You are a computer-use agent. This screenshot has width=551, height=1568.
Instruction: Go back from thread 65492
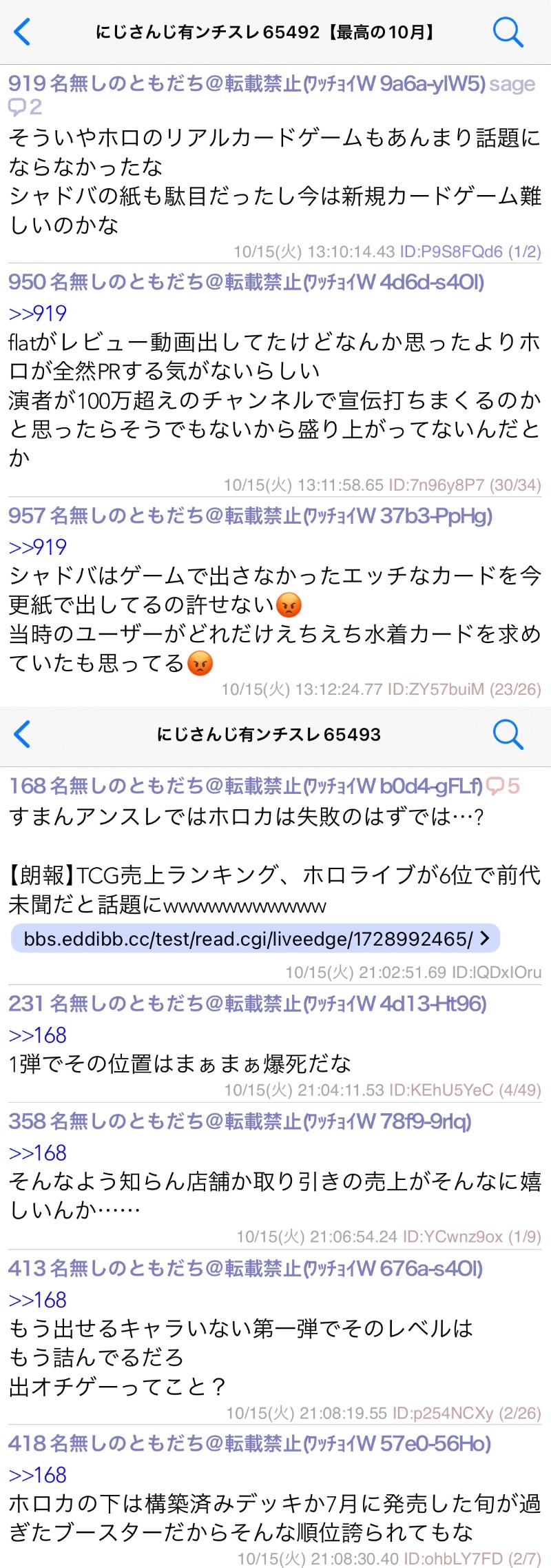pyautogui.click(x=22, y=32)
